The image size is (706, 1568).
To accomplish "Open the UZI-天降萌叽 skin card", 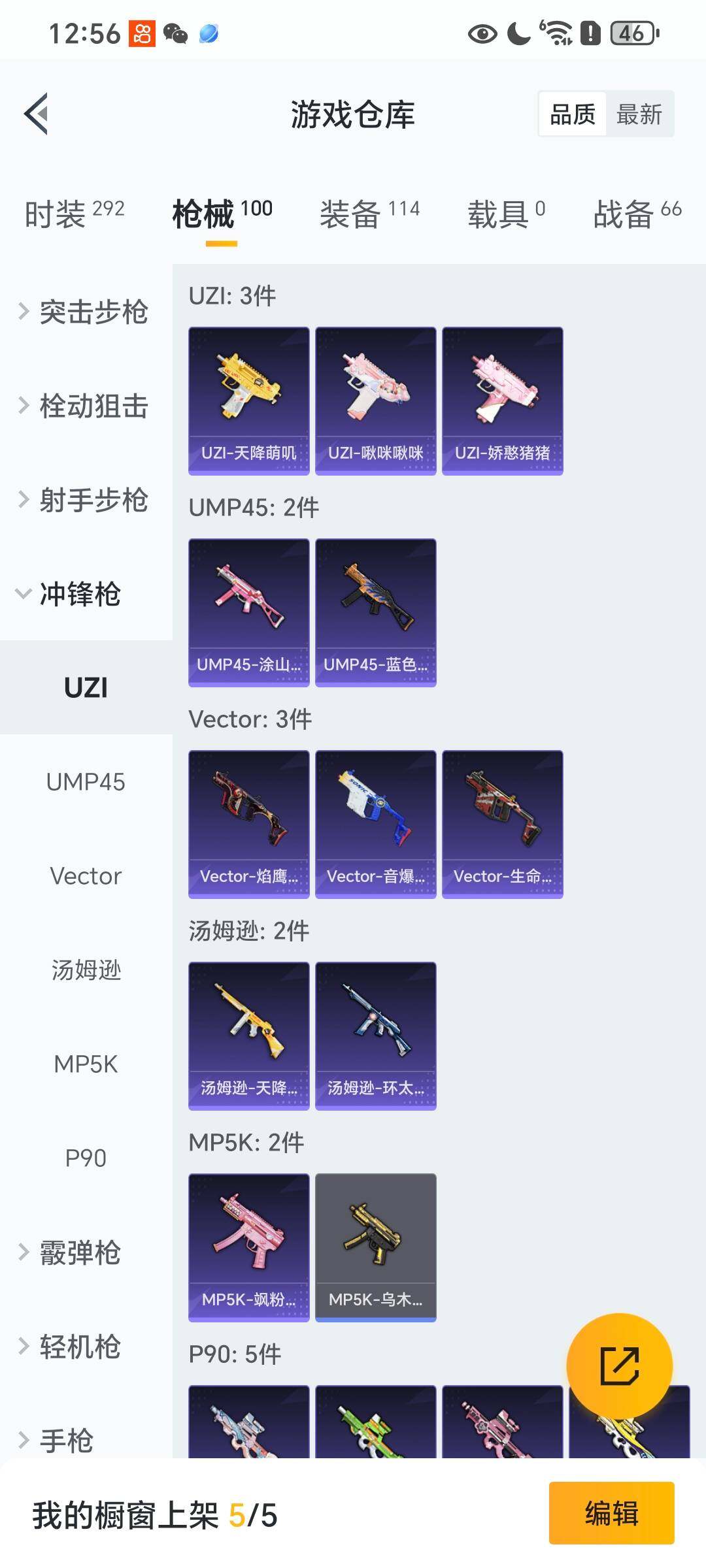I will (249, 400).
